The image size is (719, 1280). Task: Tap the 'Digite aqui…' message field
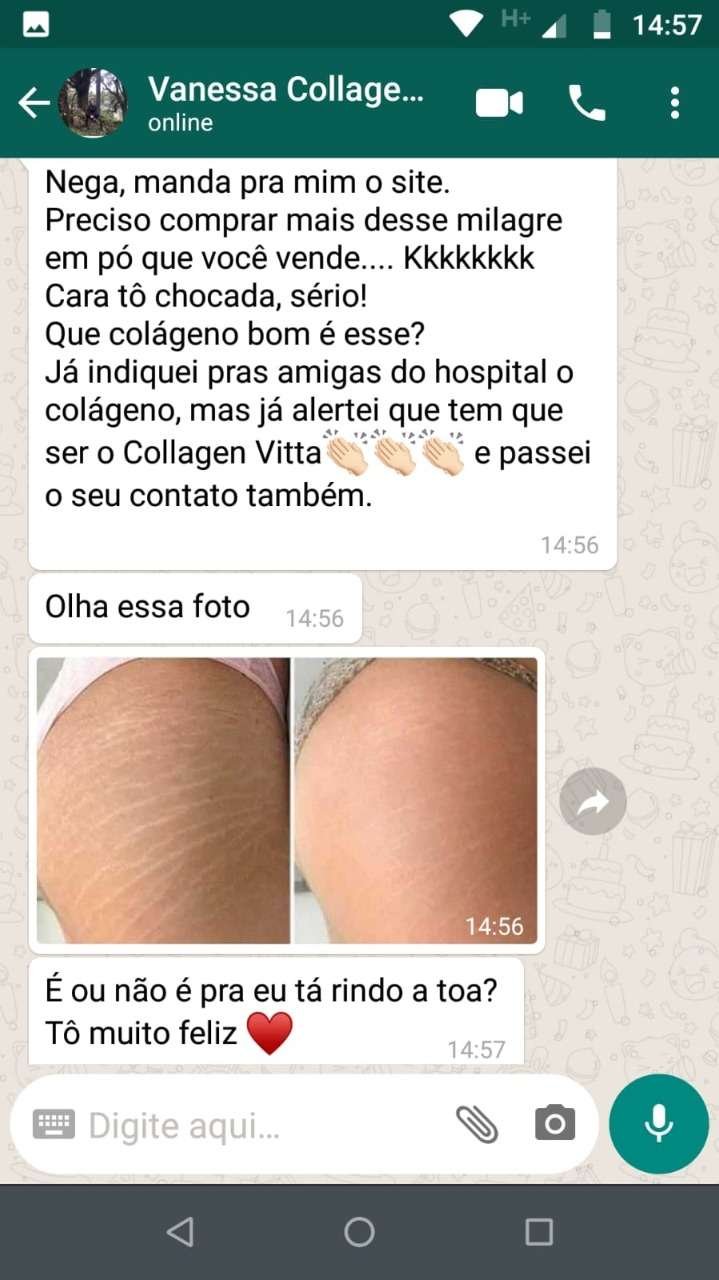coord(260,1126)
